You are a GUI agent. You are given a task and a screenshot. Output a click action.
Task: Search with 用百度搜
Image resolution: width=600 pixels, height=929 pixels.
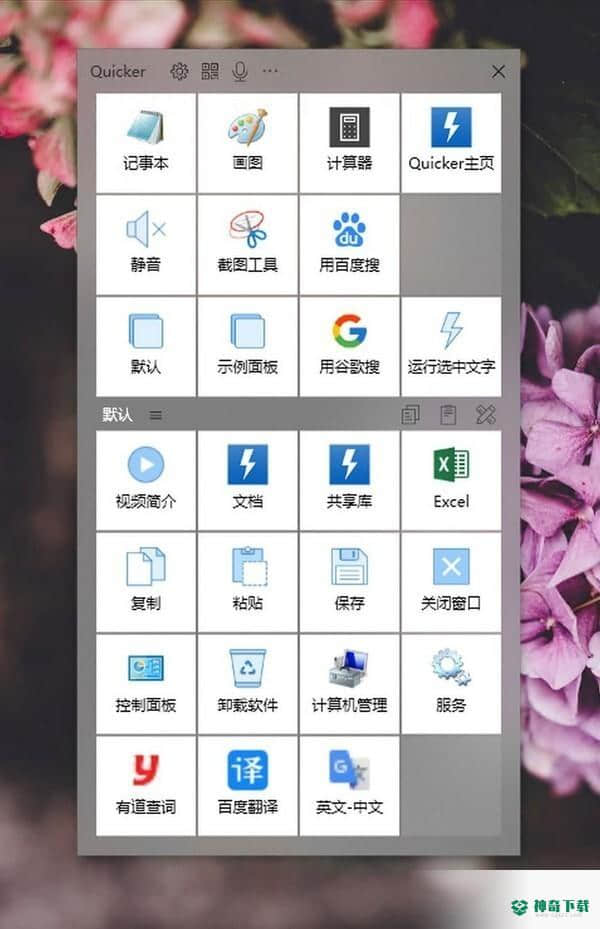tap(349, 244)
